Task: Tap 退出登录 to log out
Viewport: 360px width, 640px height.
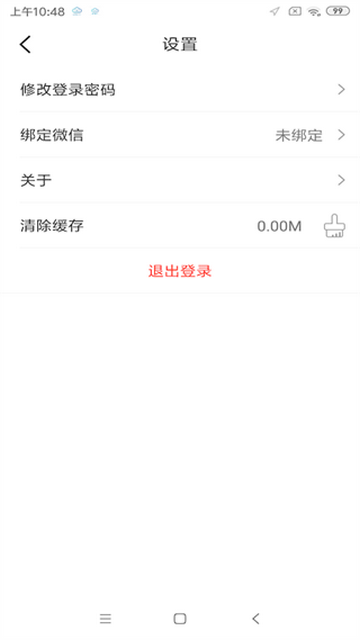Action: coord(180,271)
